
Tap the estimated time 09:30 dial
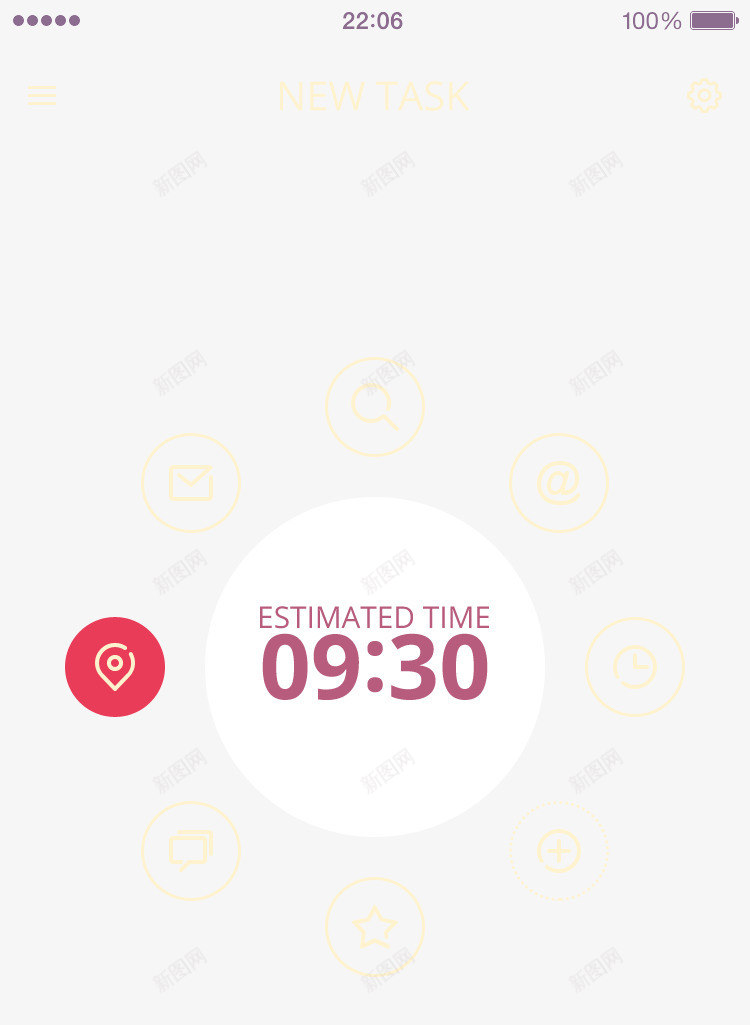click(375, 667)
